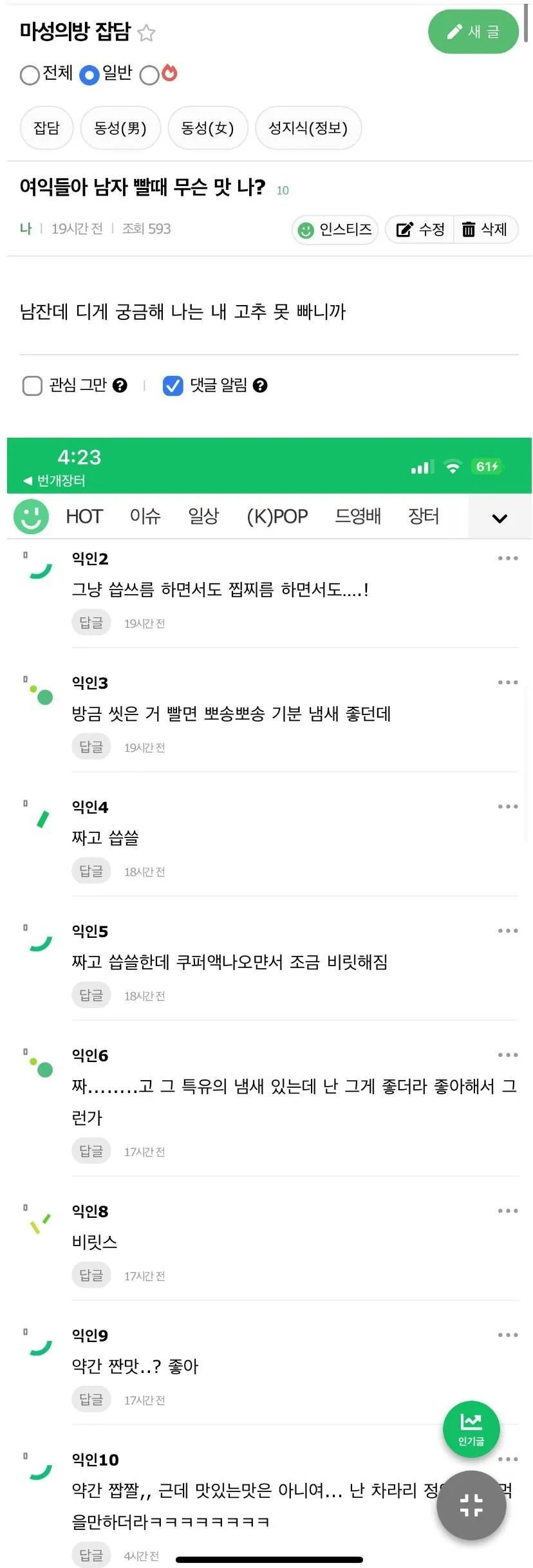Select the hot flame radio option
533x1568 pixels.
(x=149, y=75)
